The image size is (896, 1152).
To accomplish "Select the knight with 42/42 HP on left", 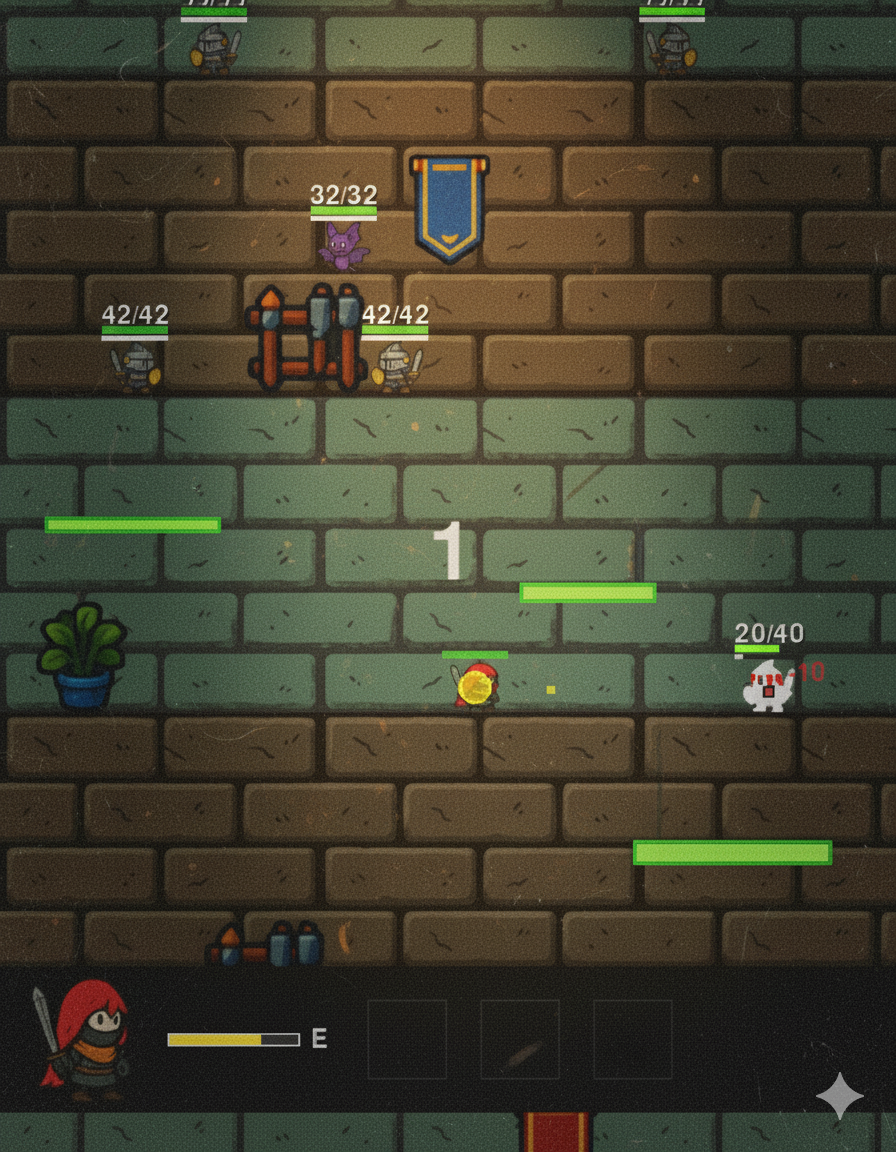I will [135, 365].
